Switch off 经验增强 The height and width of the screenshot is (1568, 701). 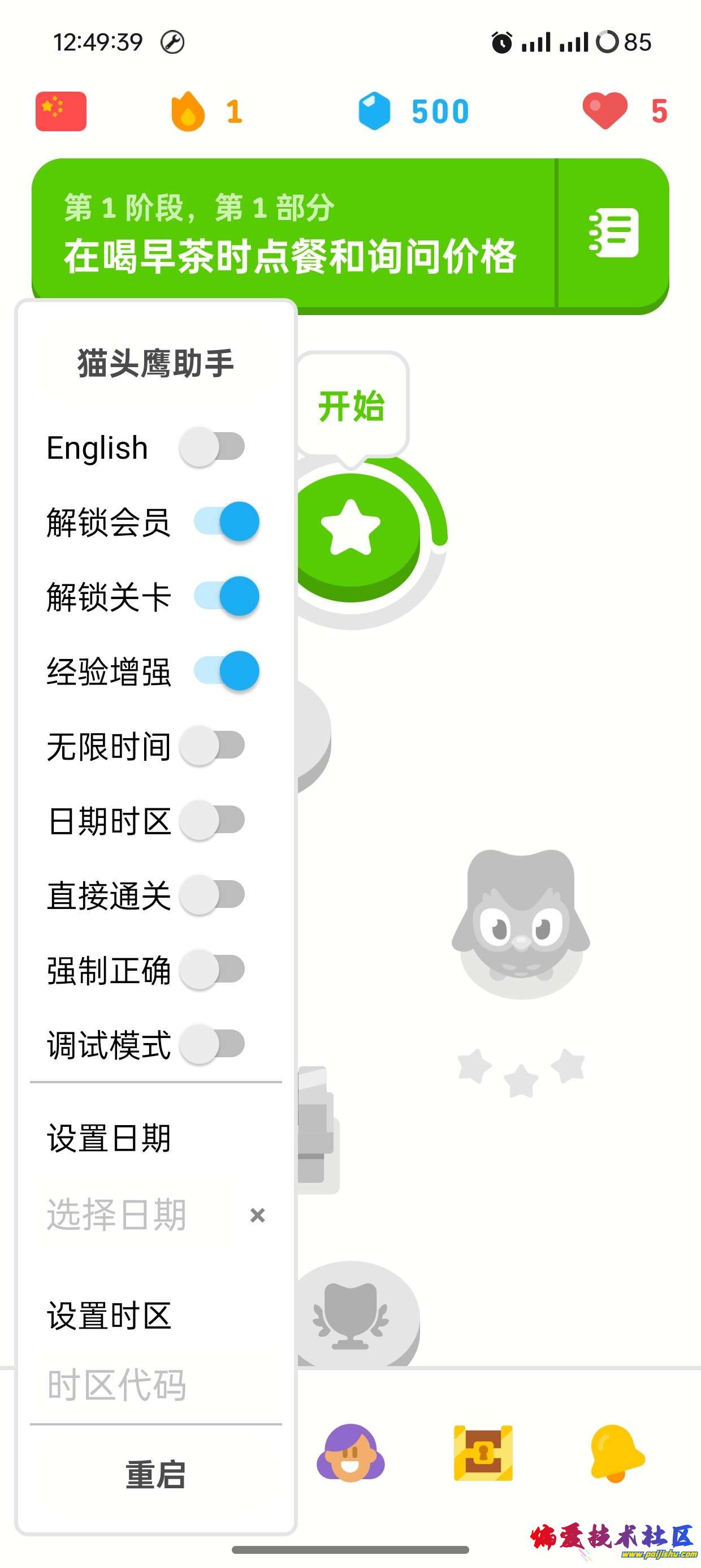(x=226, y=671)
